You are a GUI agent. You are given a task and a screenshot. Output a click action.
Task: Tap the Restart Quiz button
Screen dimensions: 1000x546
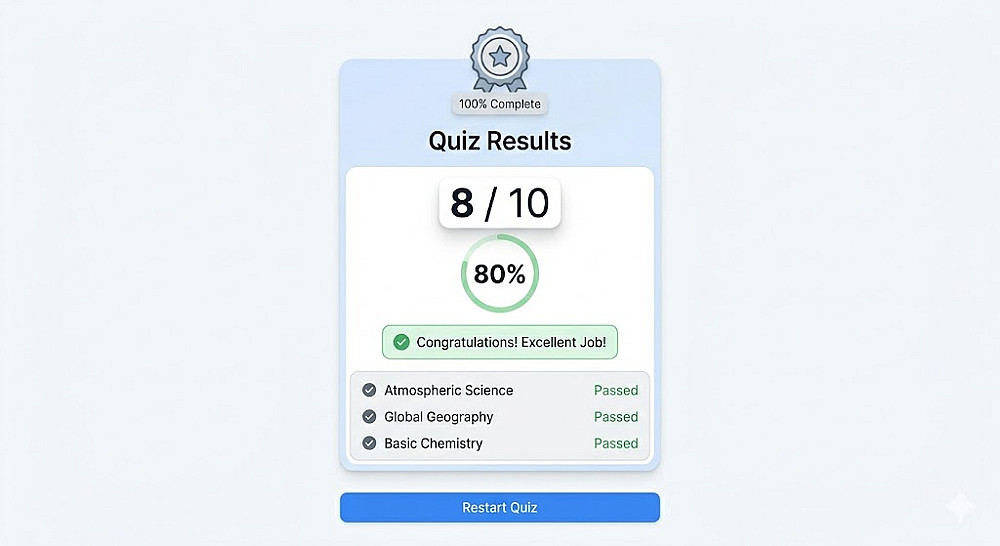(499, 507)
